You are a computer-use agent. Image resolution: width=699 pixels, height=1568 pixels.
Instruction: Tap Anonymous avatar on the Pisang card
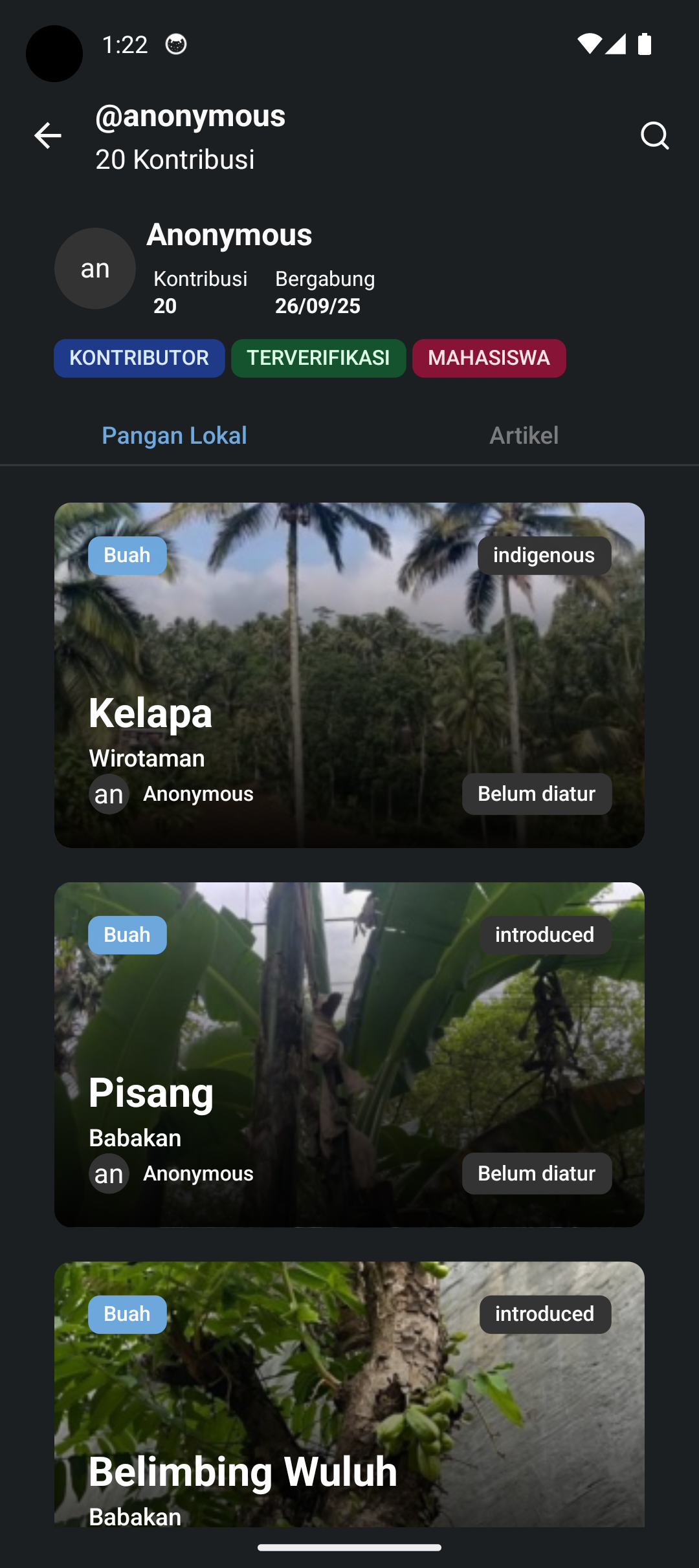(109, 1173)
